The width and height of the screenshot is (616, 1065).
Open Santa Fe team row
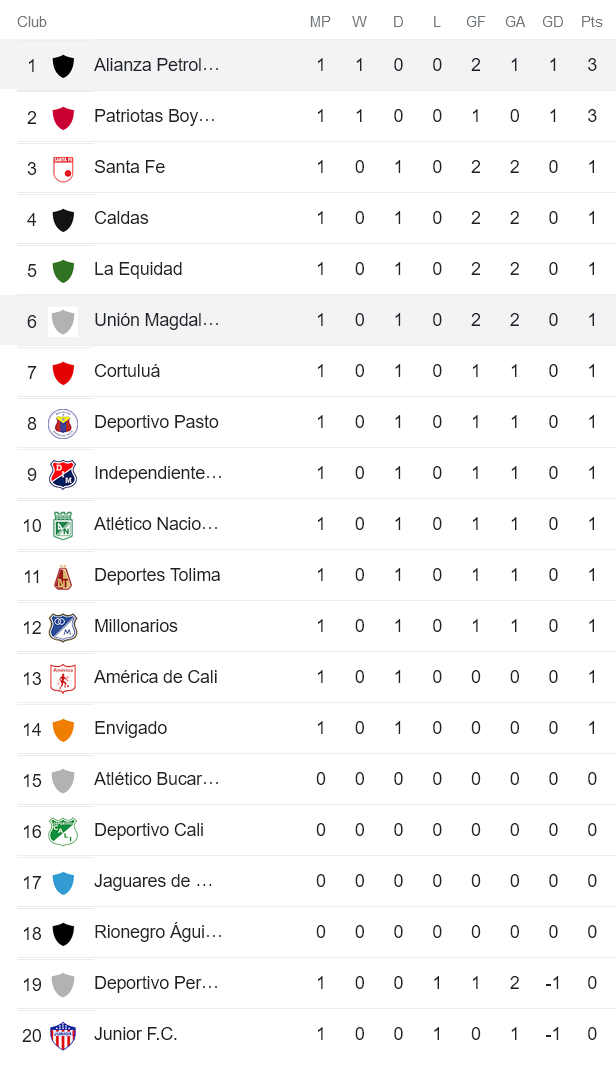coord(130,167)
